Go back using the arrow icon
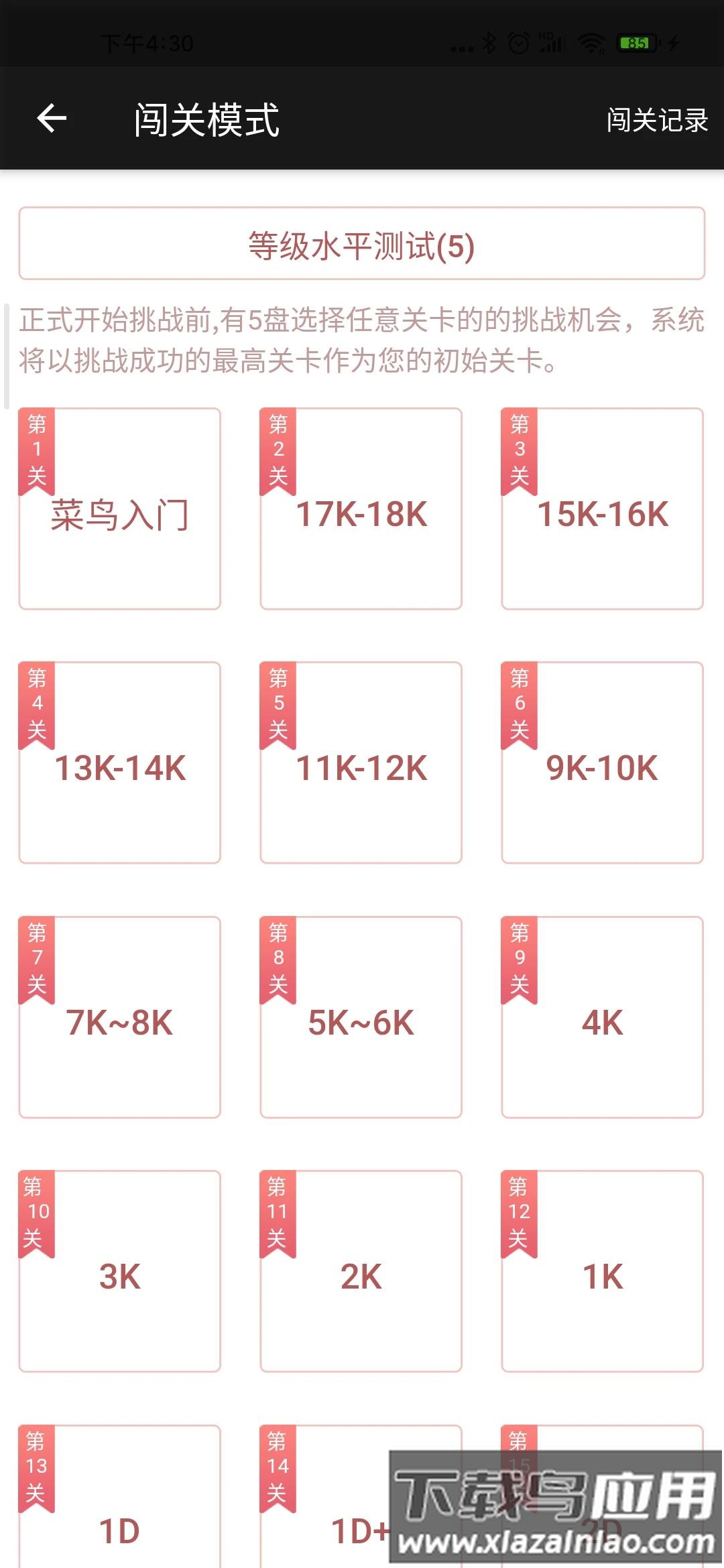This screenshot has width=724, height=1568. click(x=52, y=119)
